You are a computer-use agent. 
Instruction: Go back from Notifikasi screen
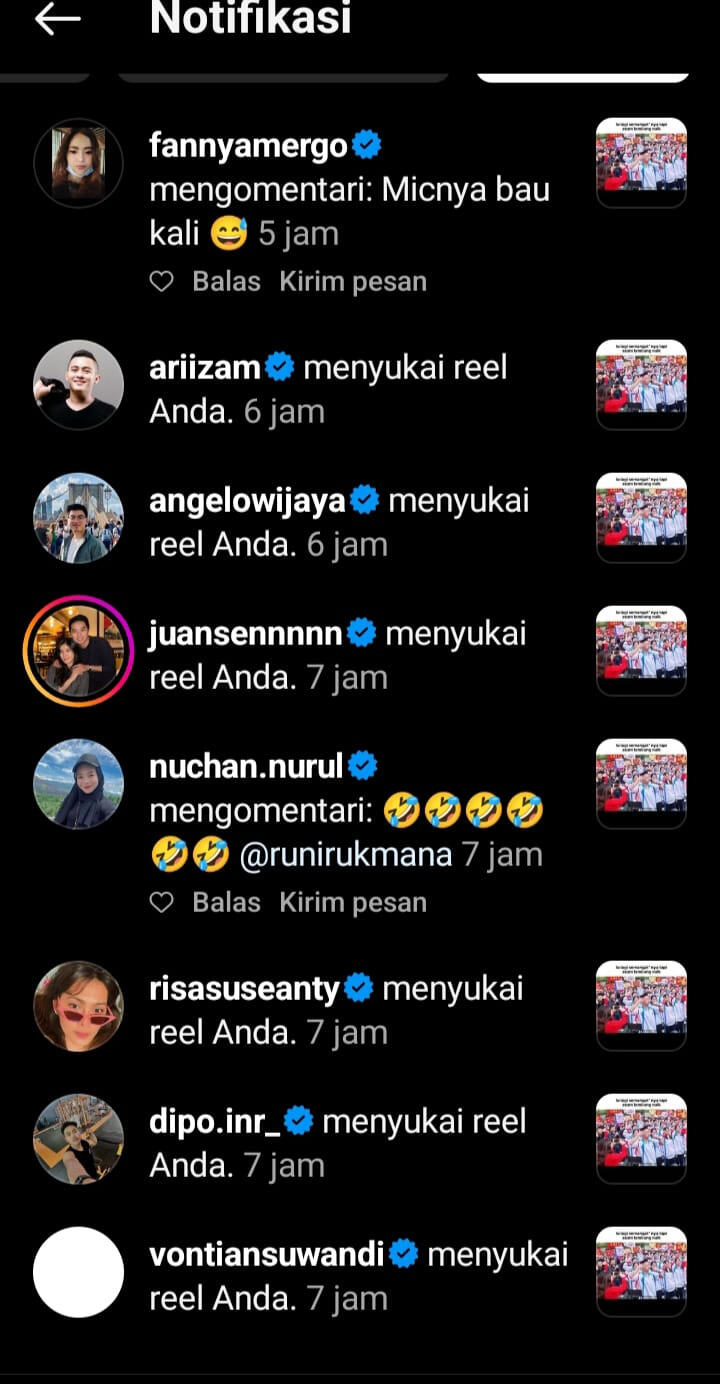point(57,18)
